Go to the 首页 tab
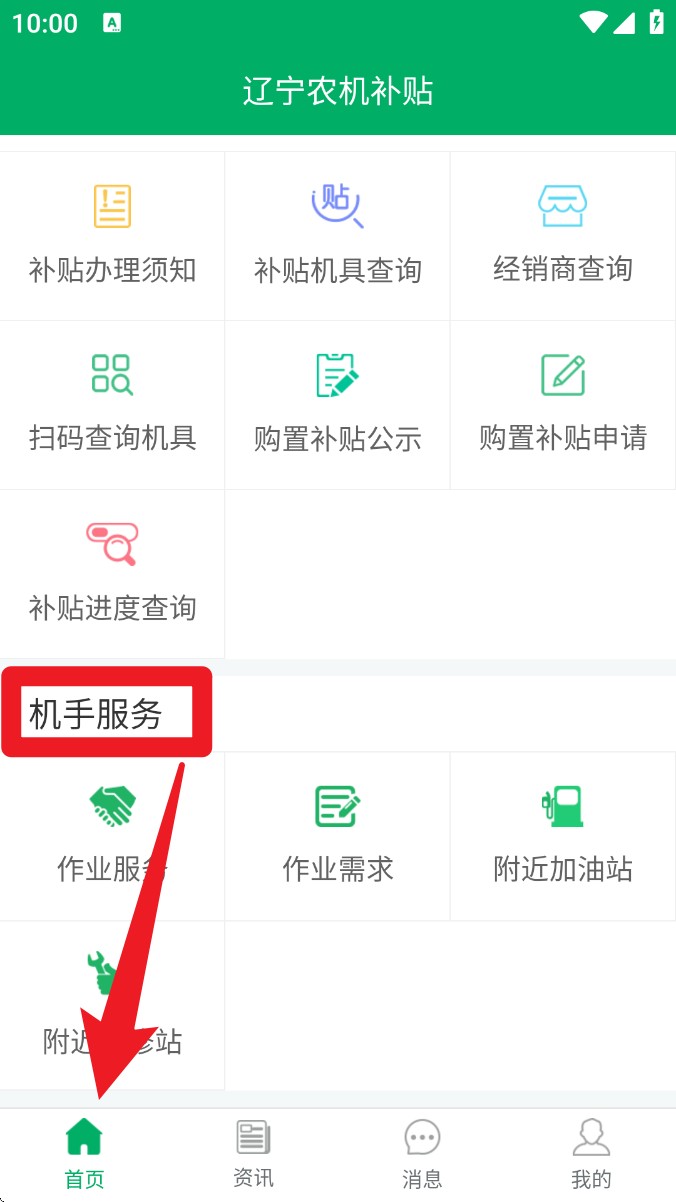Image resolution: width=676 pixels, height=1202 pixels. tap(84, 1154)
